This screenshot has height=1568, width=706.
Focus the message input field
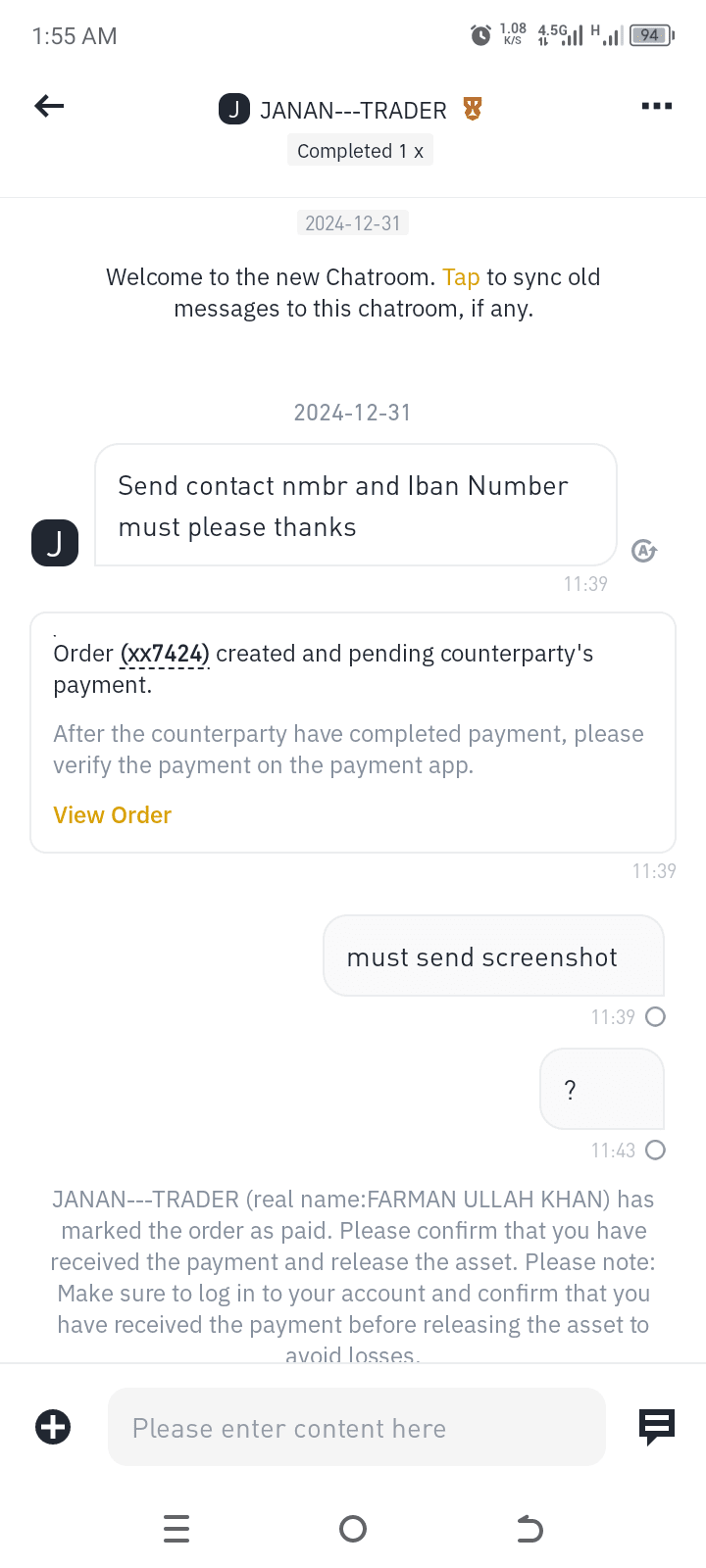357,1427
